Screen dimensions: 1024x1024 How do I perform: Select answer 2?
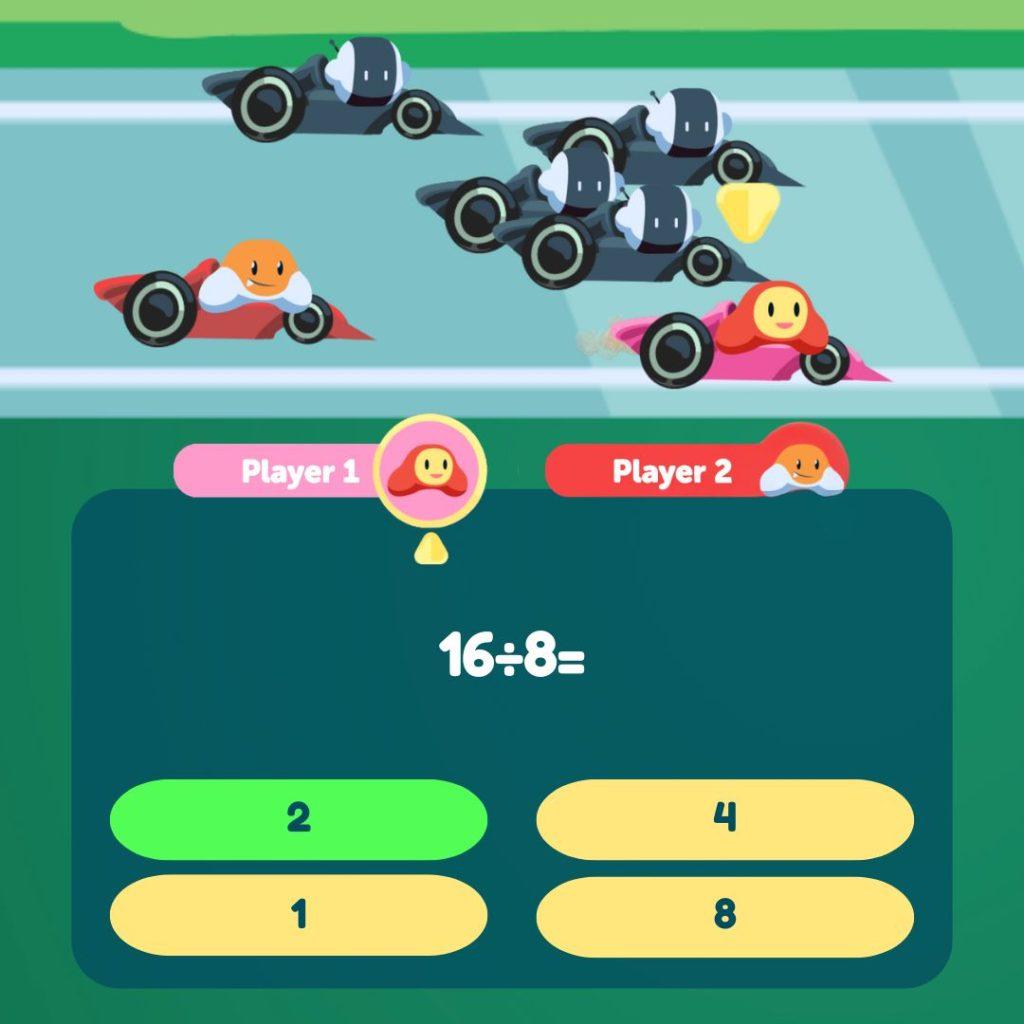298,819
